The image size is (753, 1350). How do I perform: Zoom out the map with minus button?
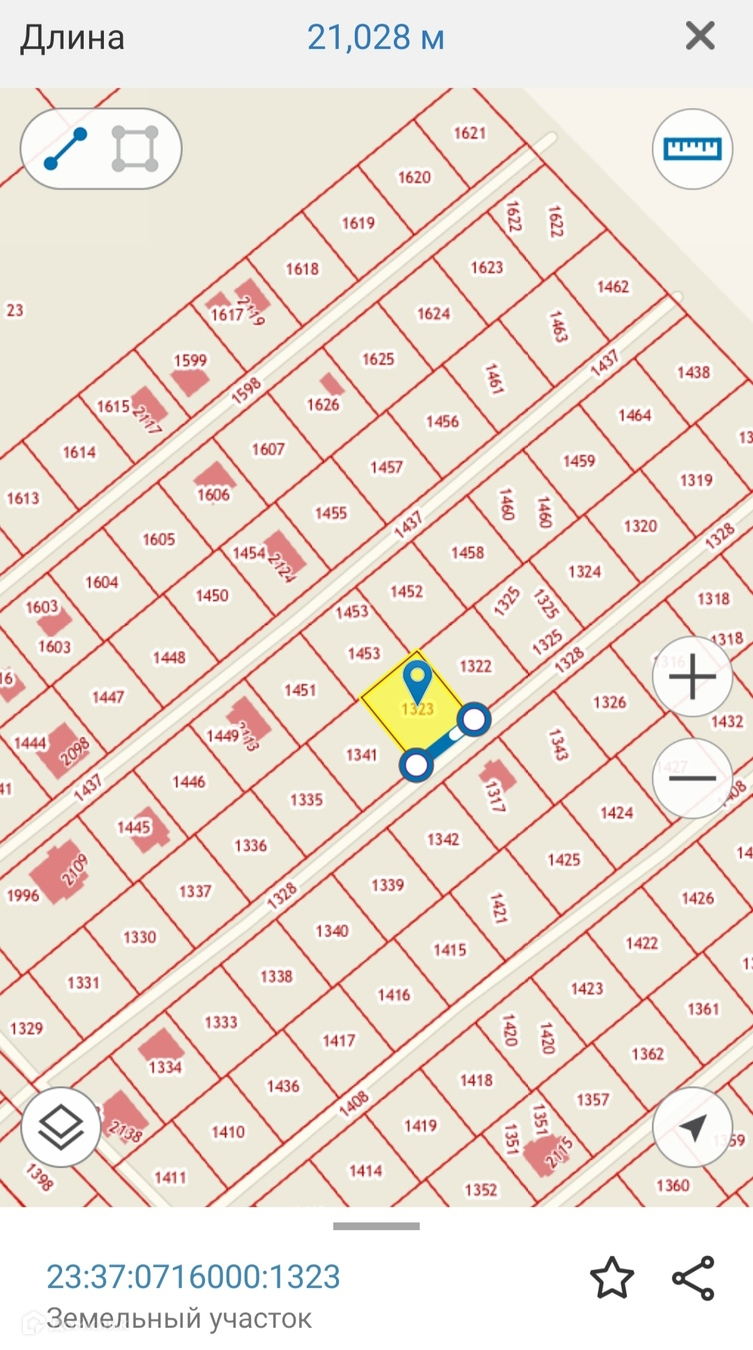[x=692, y=777]
